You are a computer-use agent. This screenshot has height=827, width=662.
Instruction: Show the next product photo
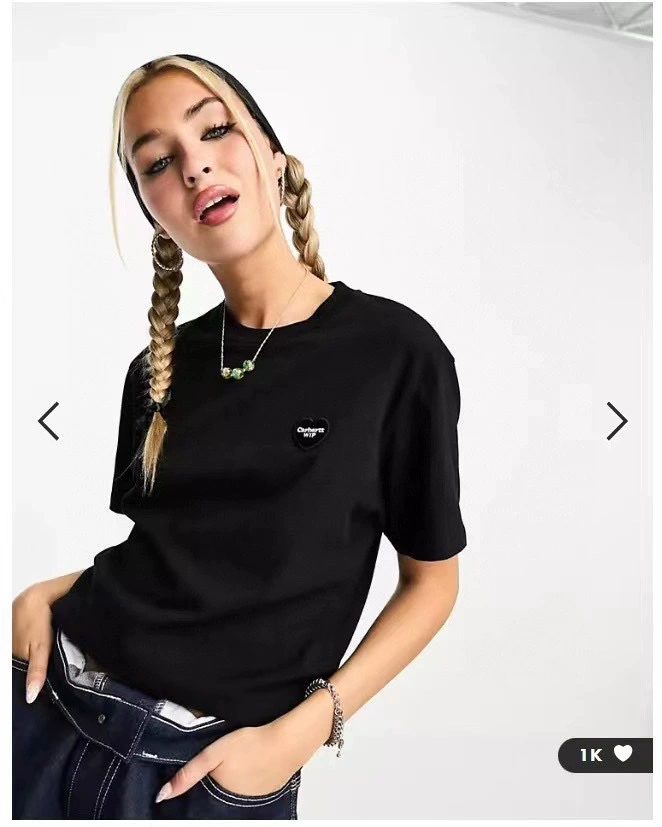pos(616,421)
